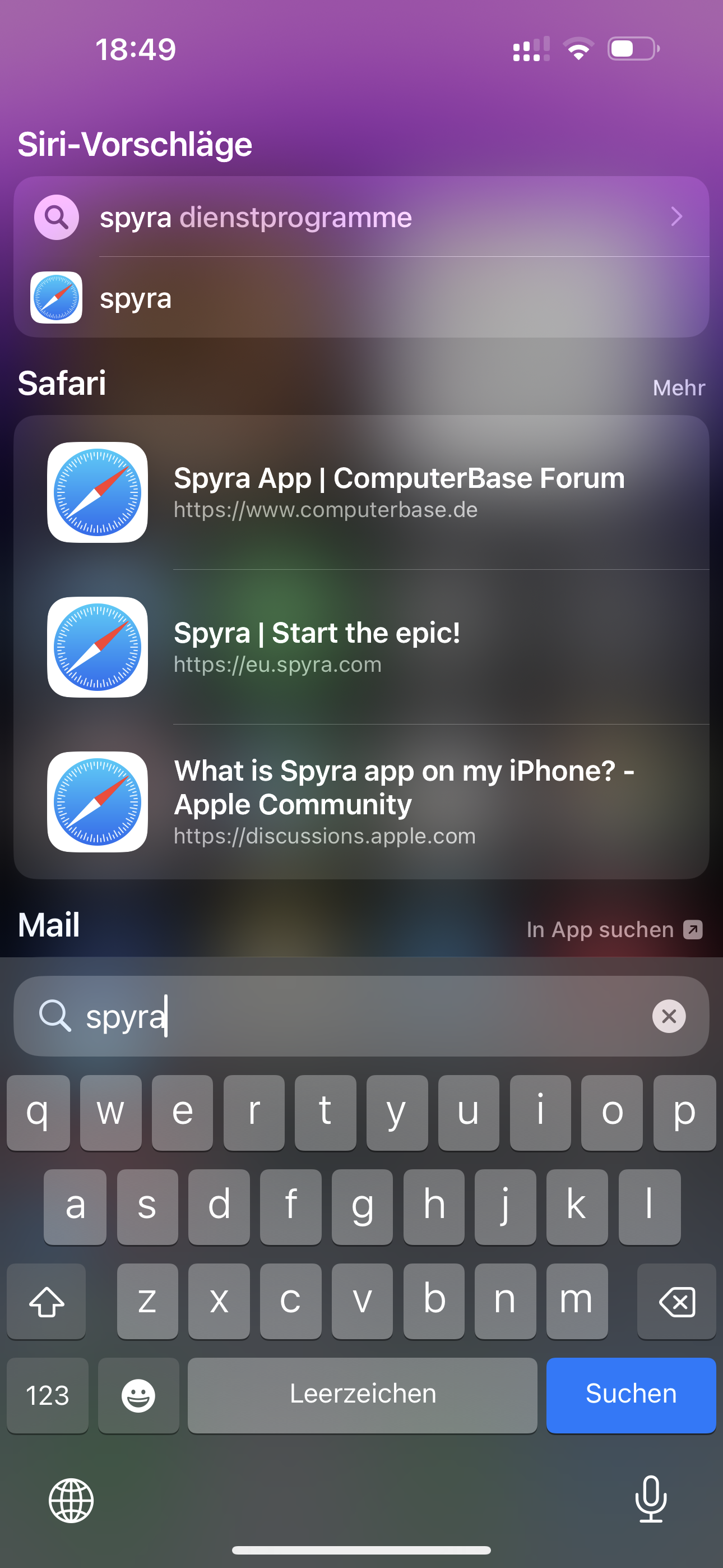Image resolution: width=723 pixels, height=1568 pixels.
Task: Change keyboard language via globe icon
Action: click(71, 1501)
